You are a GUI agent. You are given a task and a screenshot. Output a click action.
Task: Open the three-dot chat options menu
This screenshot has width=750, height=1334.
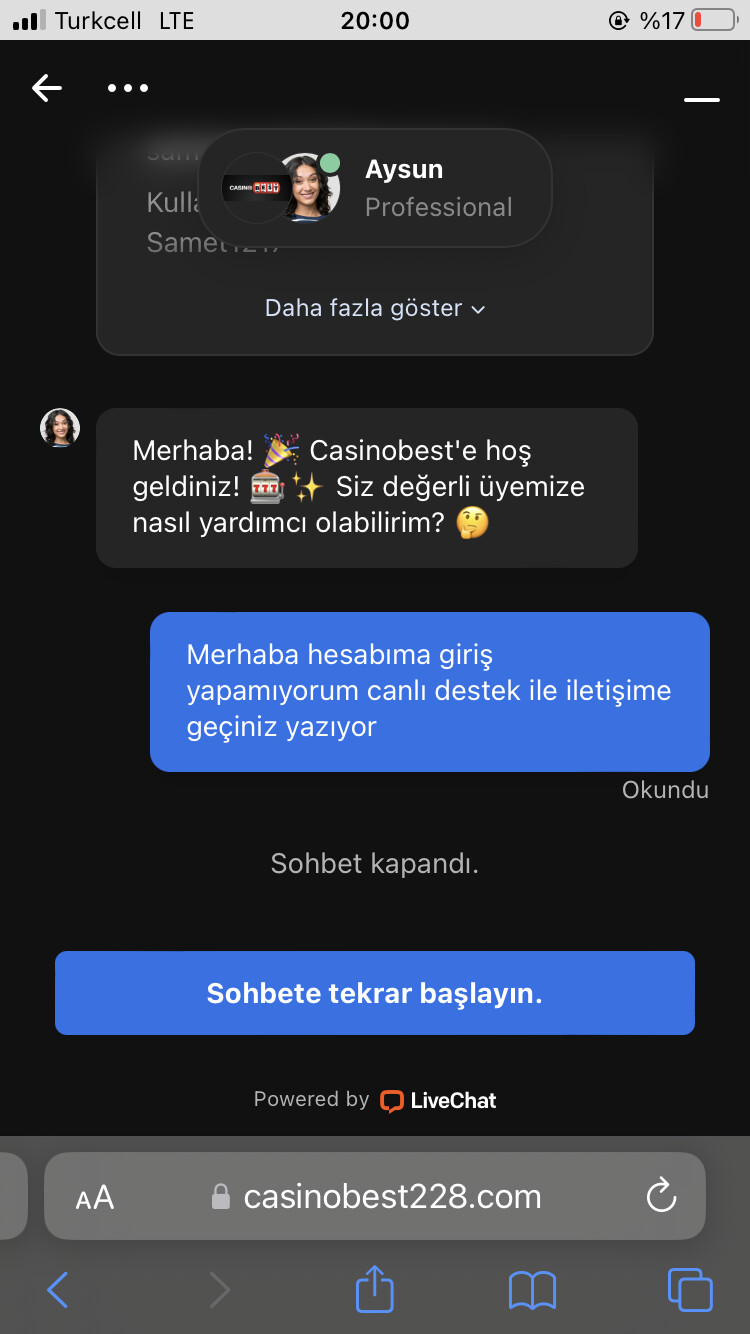128,88
